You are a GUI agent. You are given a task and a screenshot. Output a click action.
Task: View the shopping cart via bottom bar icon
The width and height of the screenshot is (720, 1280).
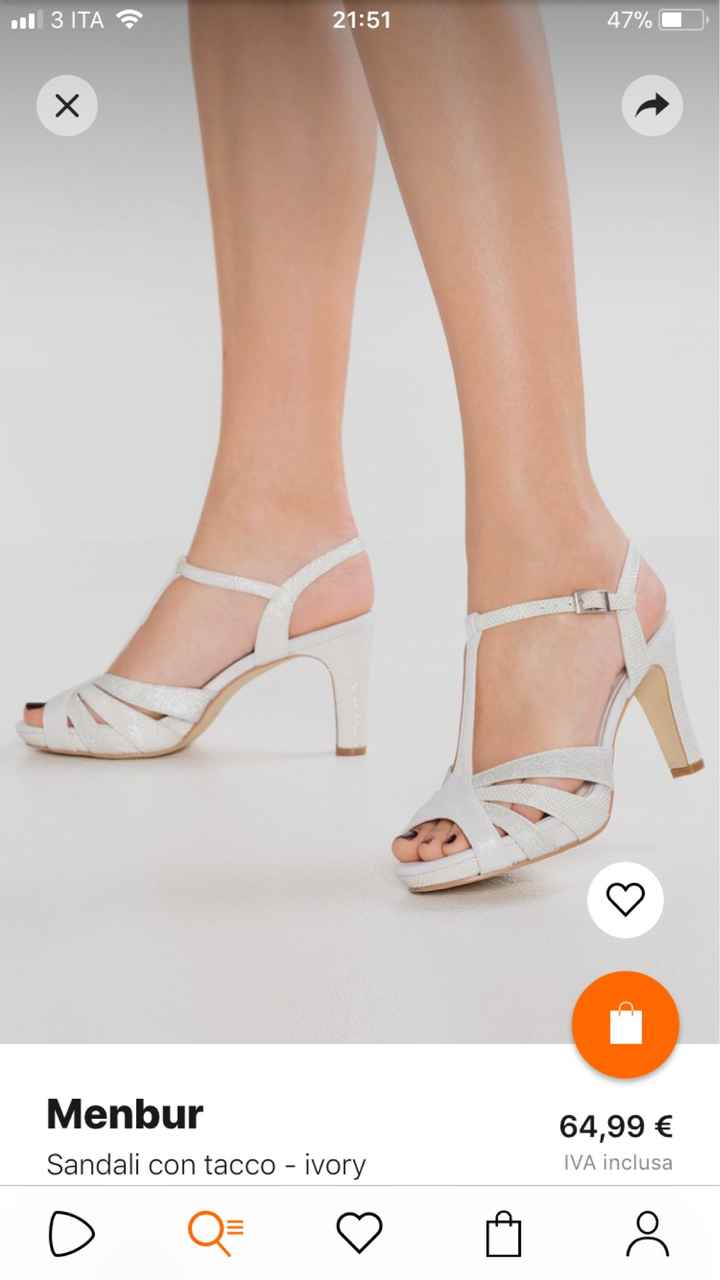(x=504, y=1235)
